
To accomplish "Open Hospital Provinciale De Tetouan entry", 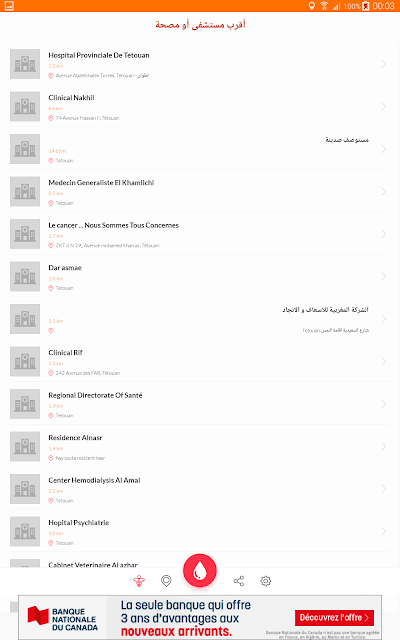I will (199, 64).
